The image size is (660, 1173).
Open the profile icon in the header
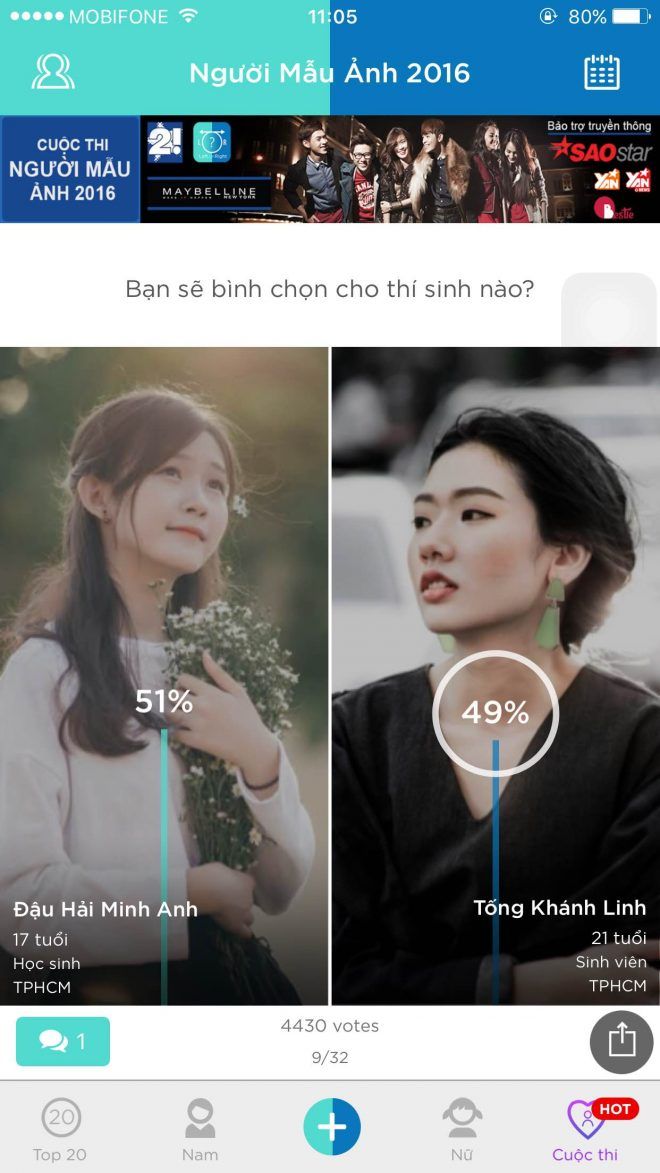53,72
